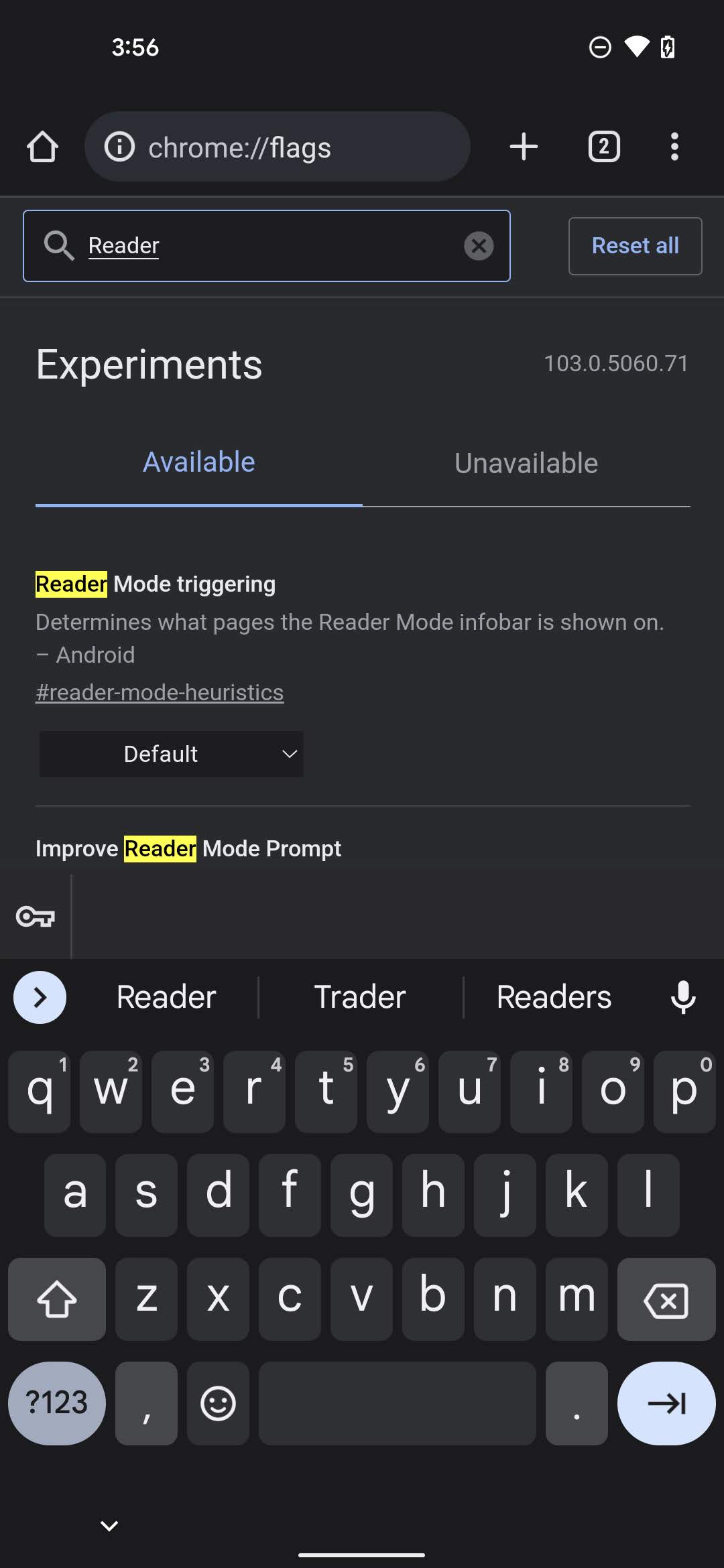724x1568 pixels.
Task: Hide the keyboard with the down chevron
Action: pyautogui.click(x=109, y=1526)
